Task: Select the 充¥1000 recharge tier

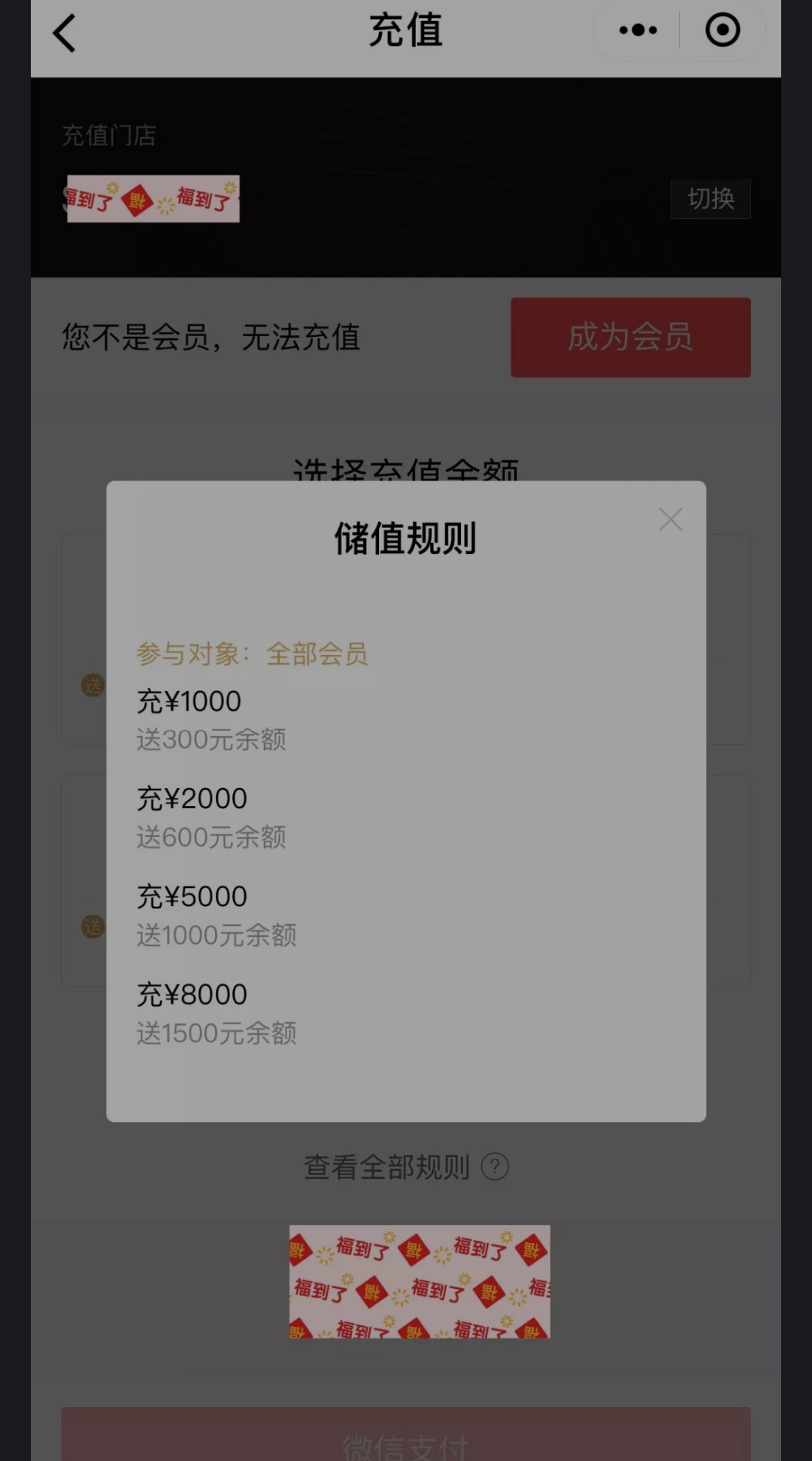Action: [189, 701]
